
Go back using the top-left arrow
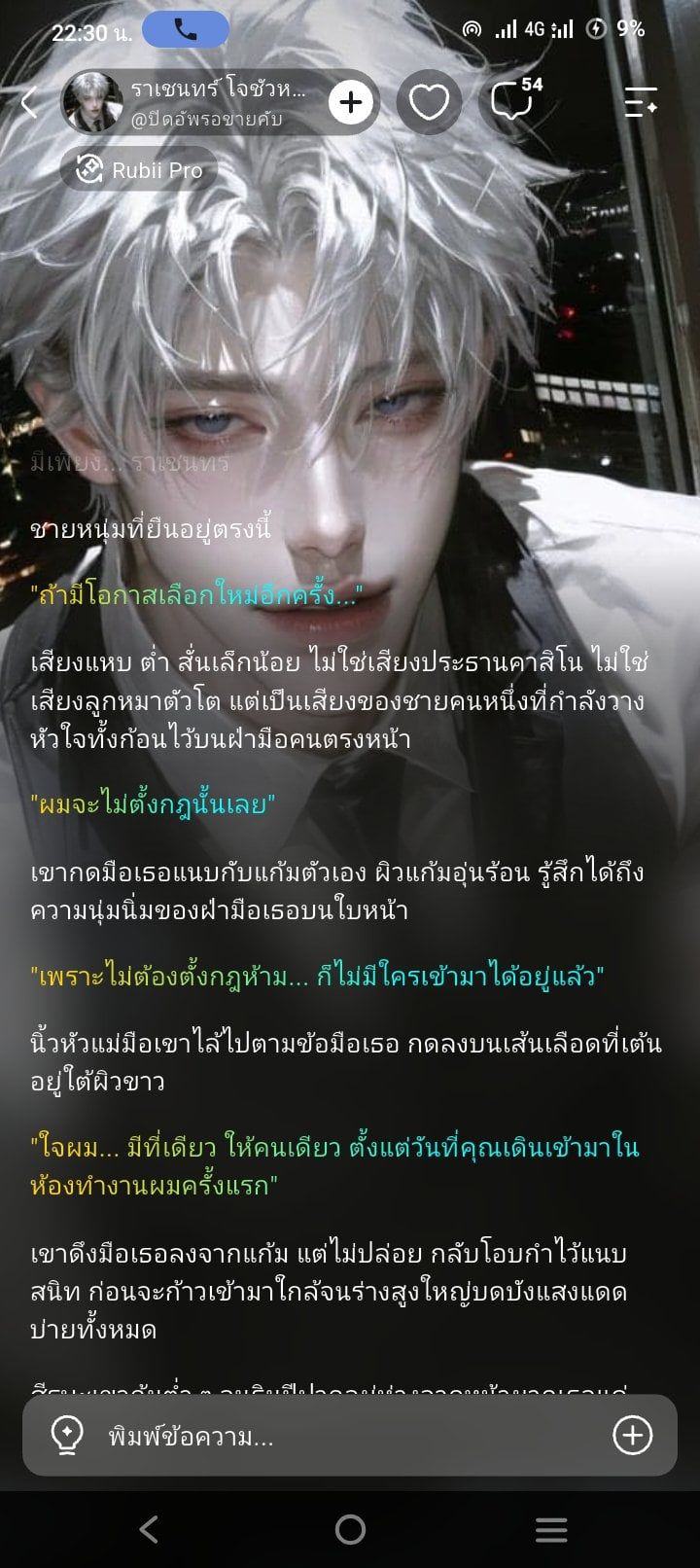30,102
